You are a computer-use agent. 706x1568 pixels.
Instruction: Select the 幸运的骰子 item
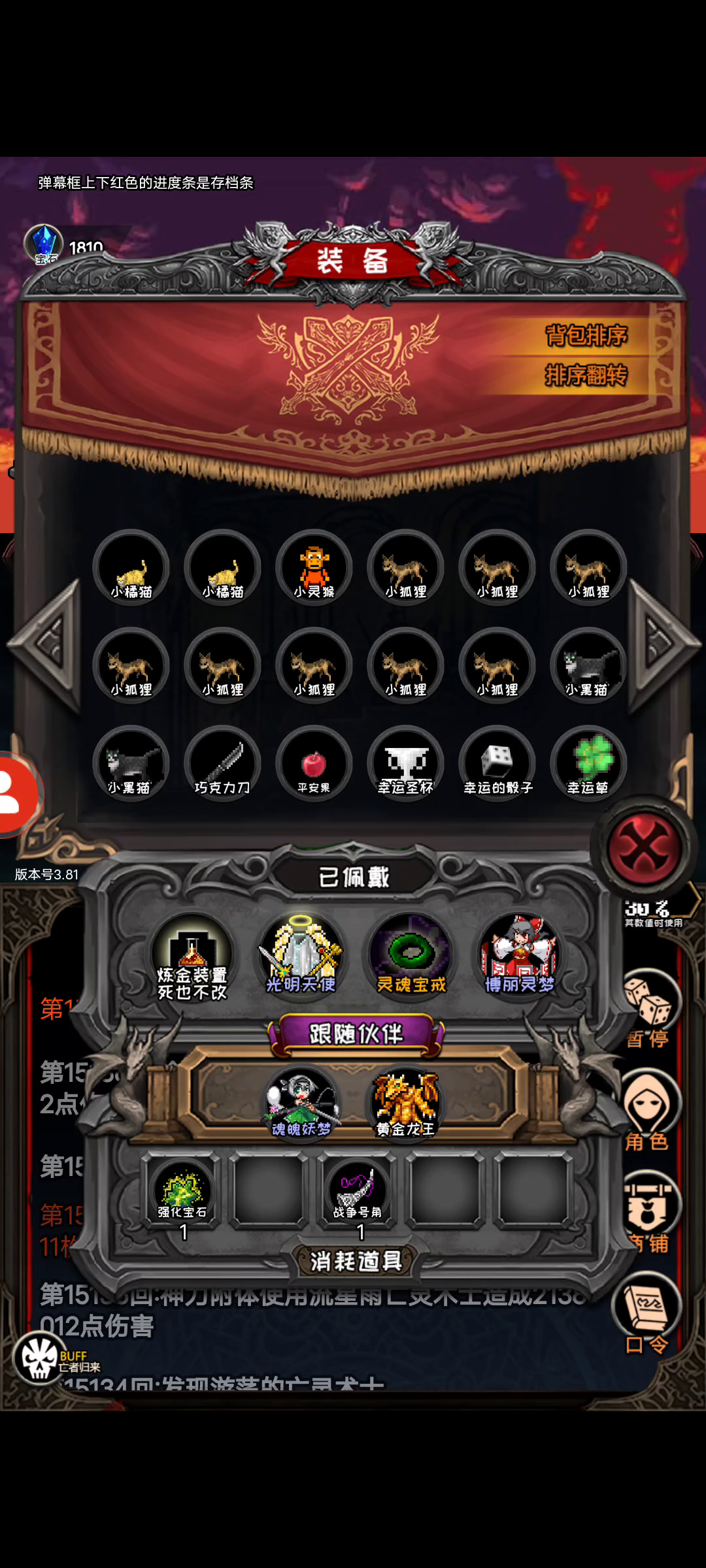click(497, 764)
